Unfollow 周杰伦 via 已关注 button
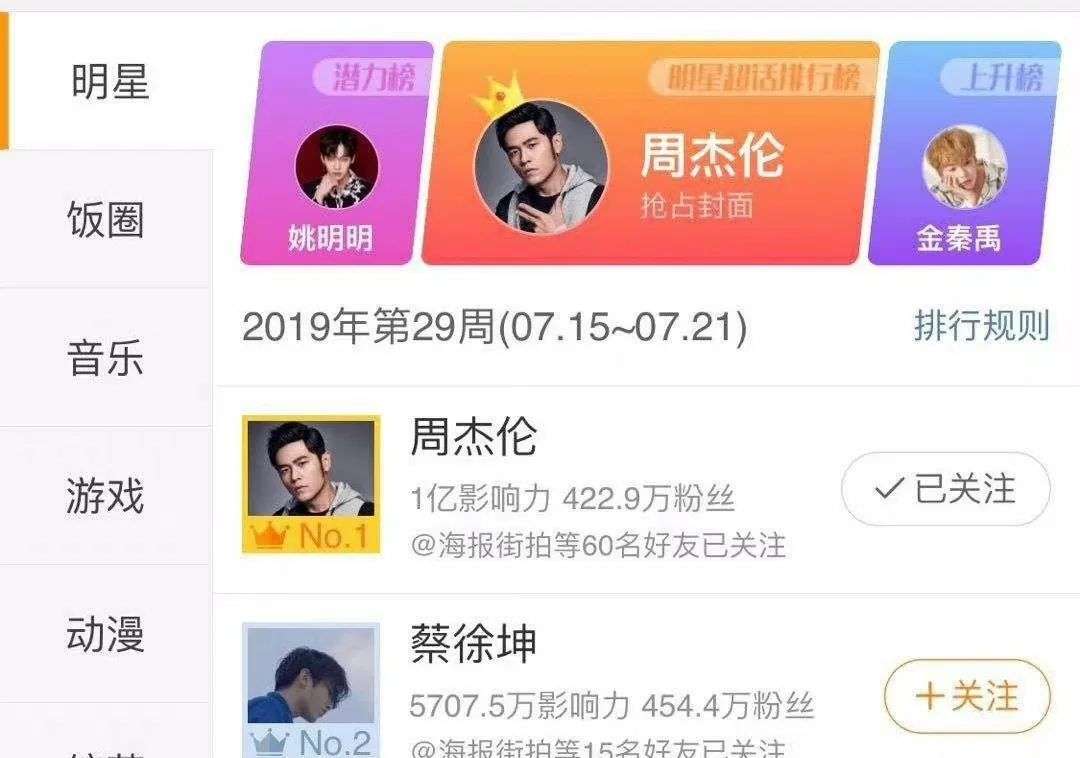Viewport: 1080px width, 758px height. coord(945,489)
